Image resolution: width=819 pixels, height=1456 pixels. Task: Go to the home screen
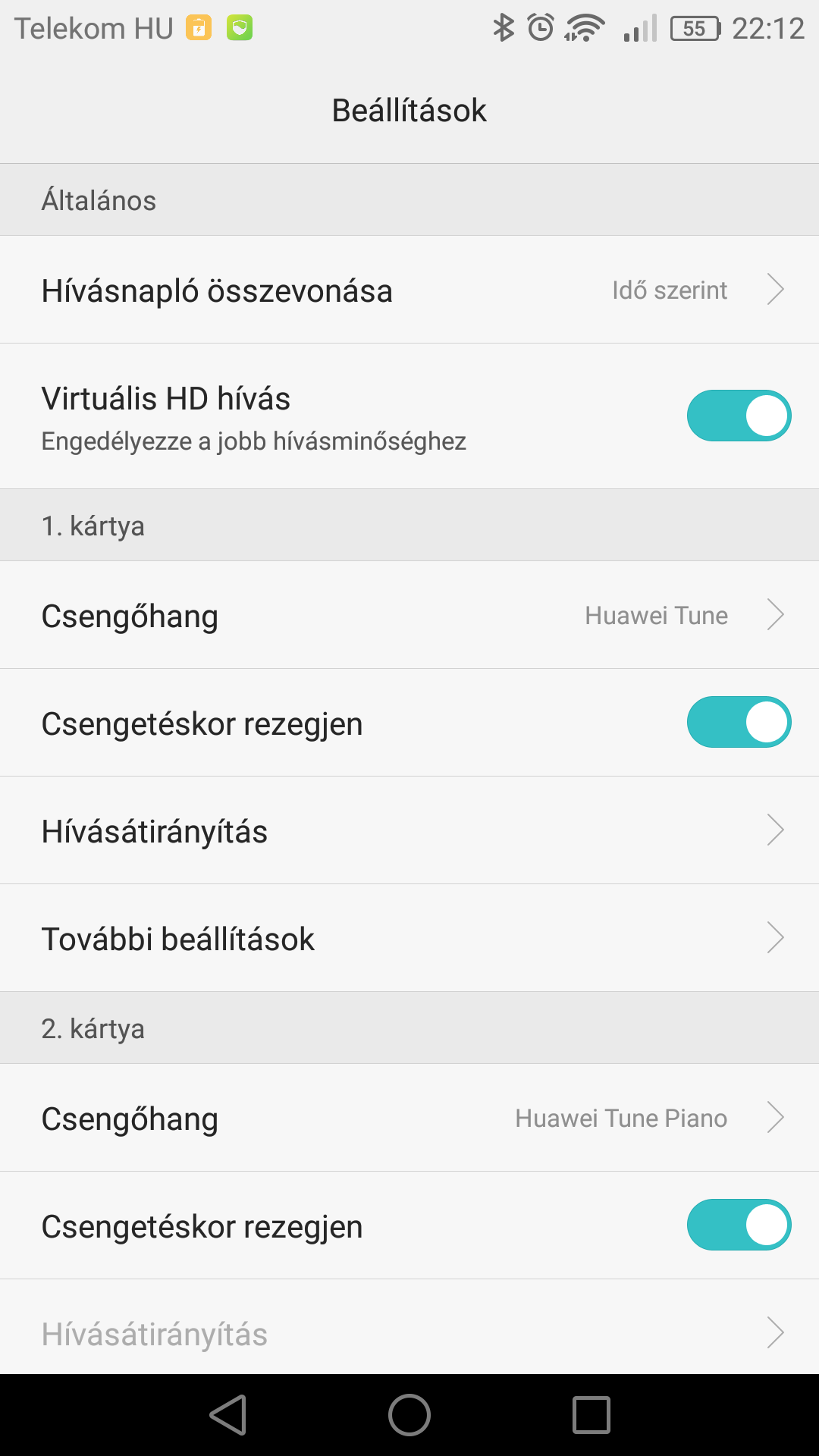[409, 1415]
